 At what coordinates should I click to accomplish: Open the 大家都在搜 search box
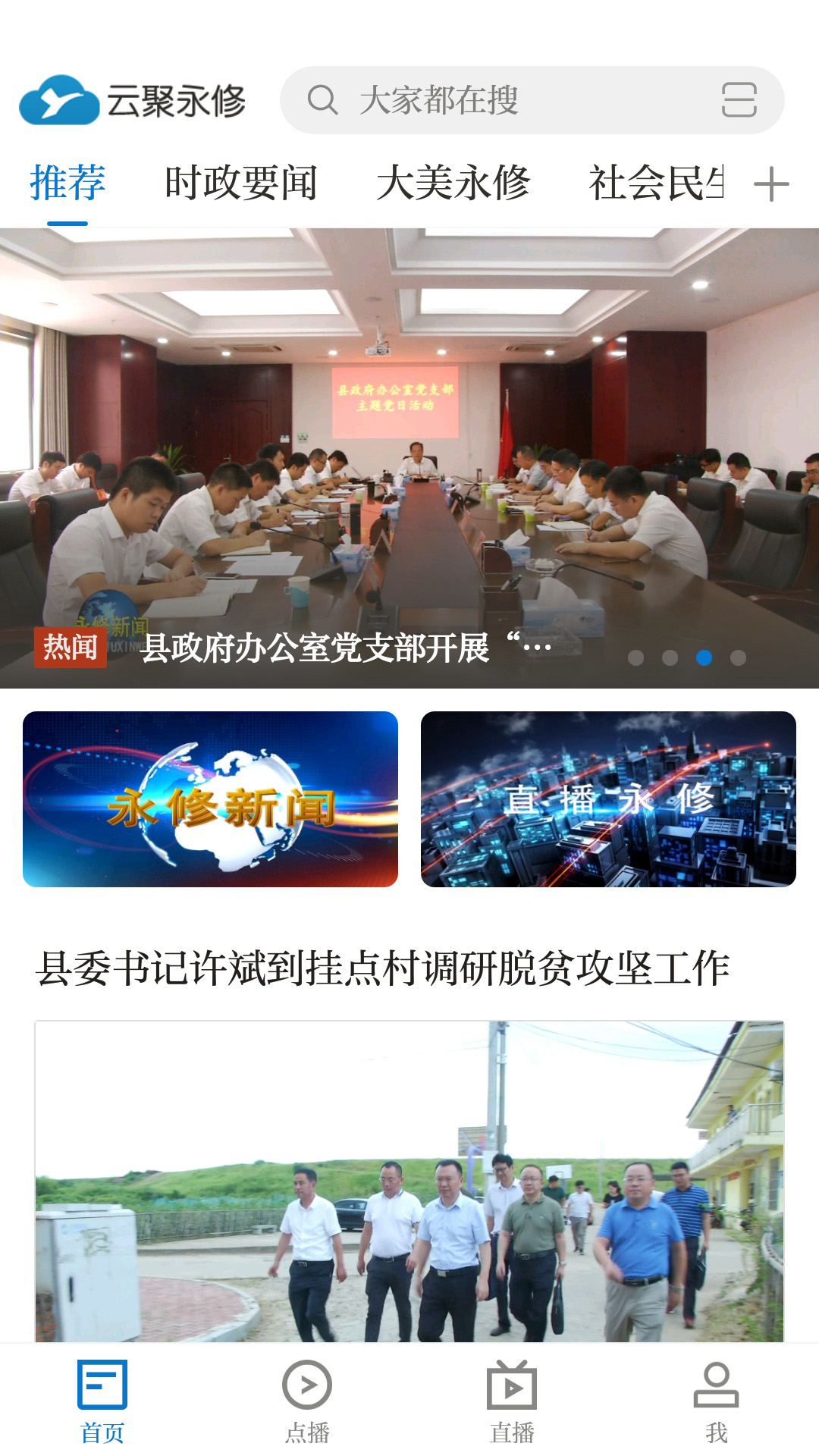(485, 100)
